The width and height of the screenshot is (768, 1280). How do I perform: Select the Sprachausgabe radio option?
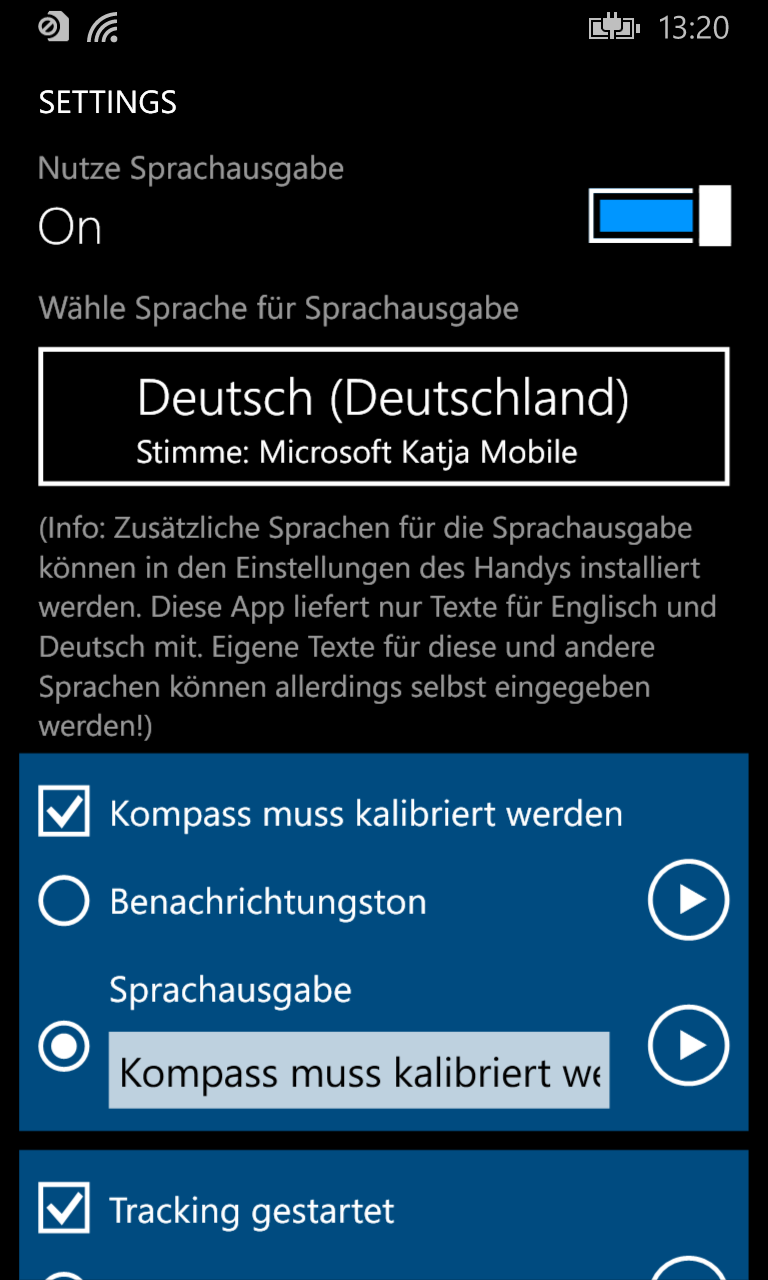(x=64, y=1045)
